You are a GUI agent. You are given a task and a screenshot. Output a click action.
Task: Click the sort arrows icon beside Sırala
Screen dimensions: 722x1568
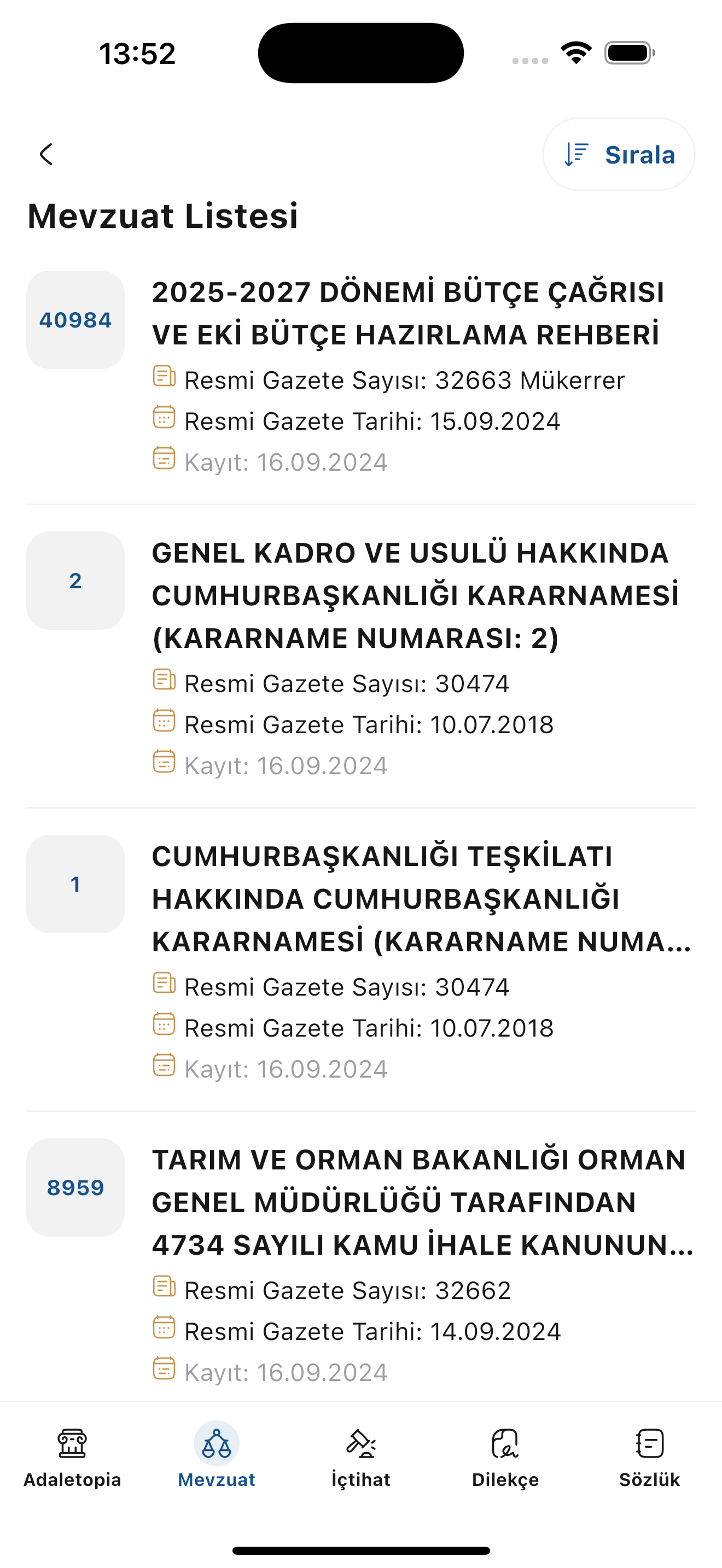coord(575,155)
